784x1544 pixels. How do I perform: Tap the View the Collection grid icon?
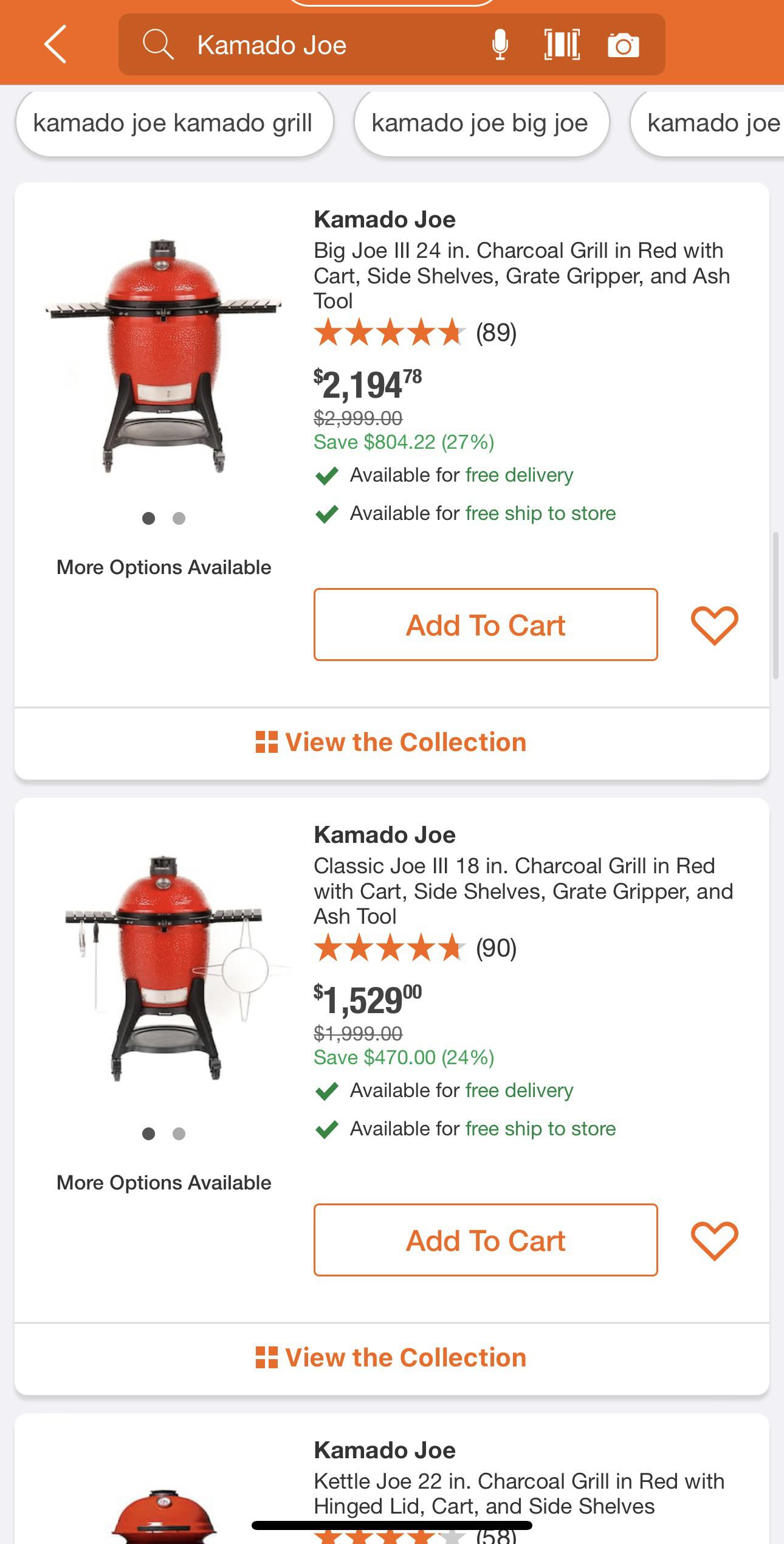[x=267, y=741]
